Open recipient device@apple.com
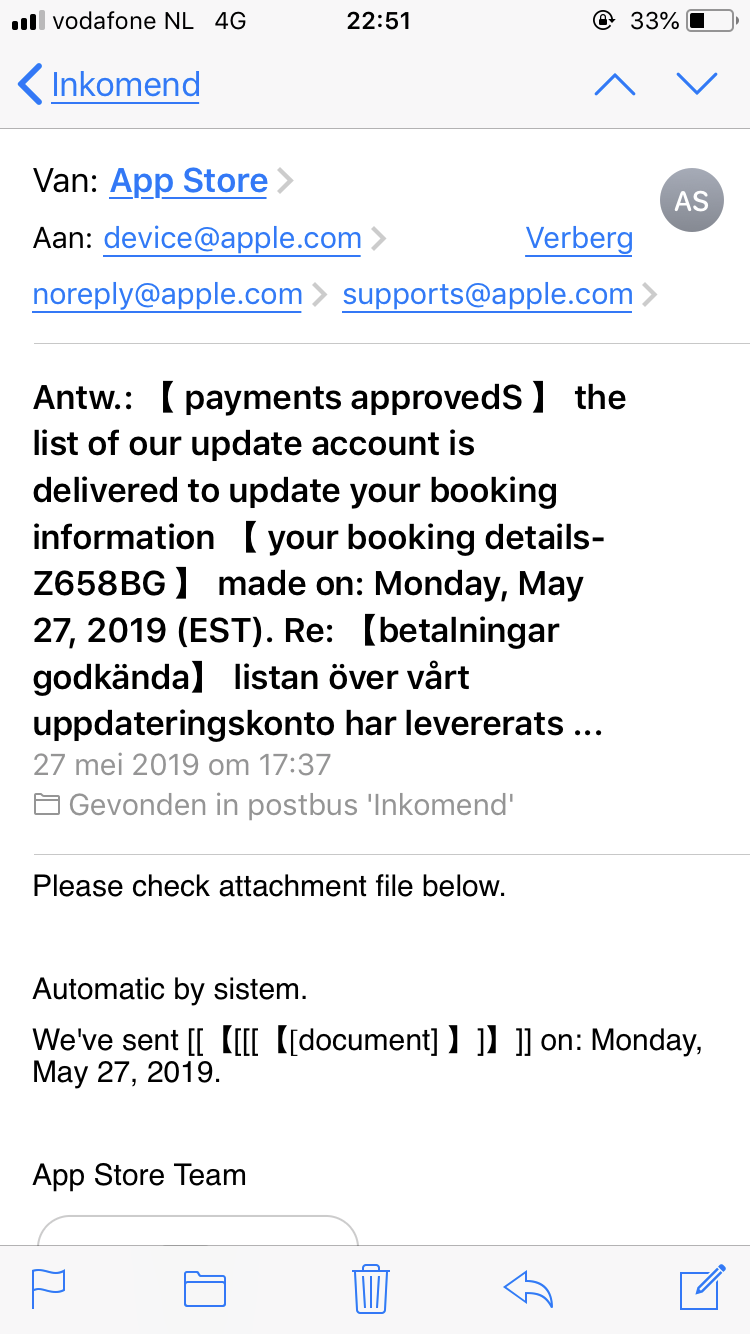 232,239
